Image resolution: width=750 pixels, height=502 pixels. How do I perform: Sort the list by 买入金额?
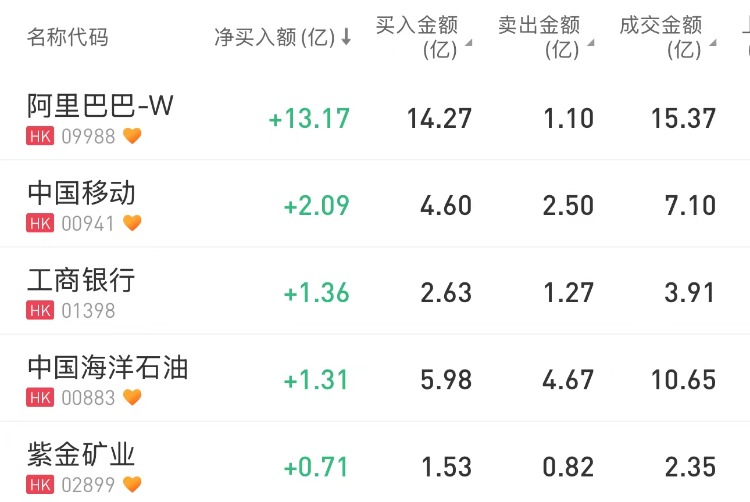click(x=423, y=37)
